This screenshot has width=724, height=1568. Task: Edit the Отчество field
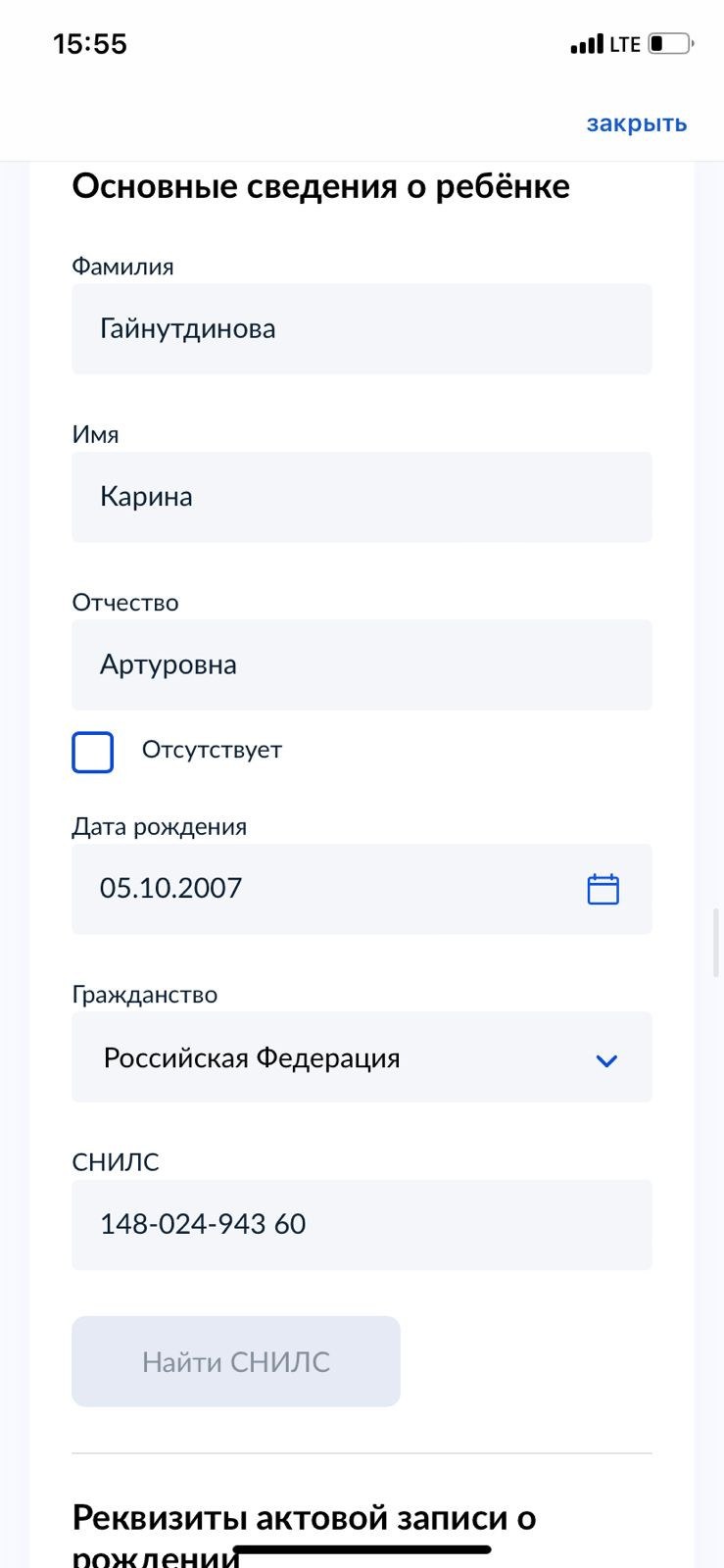click(362, 664)
